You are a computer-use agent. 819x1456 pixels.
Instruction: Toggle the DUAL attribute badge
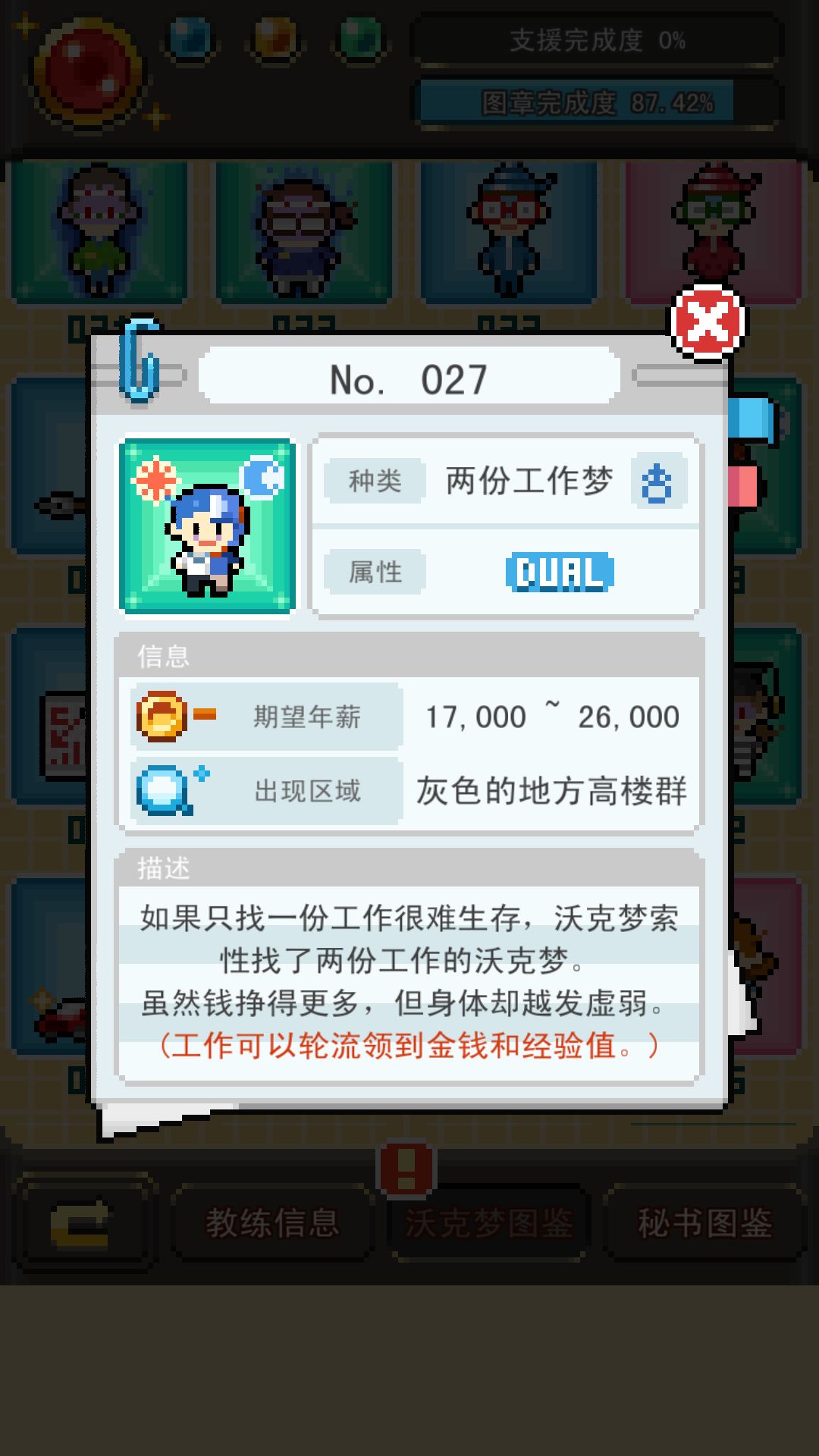click(559, 573)
